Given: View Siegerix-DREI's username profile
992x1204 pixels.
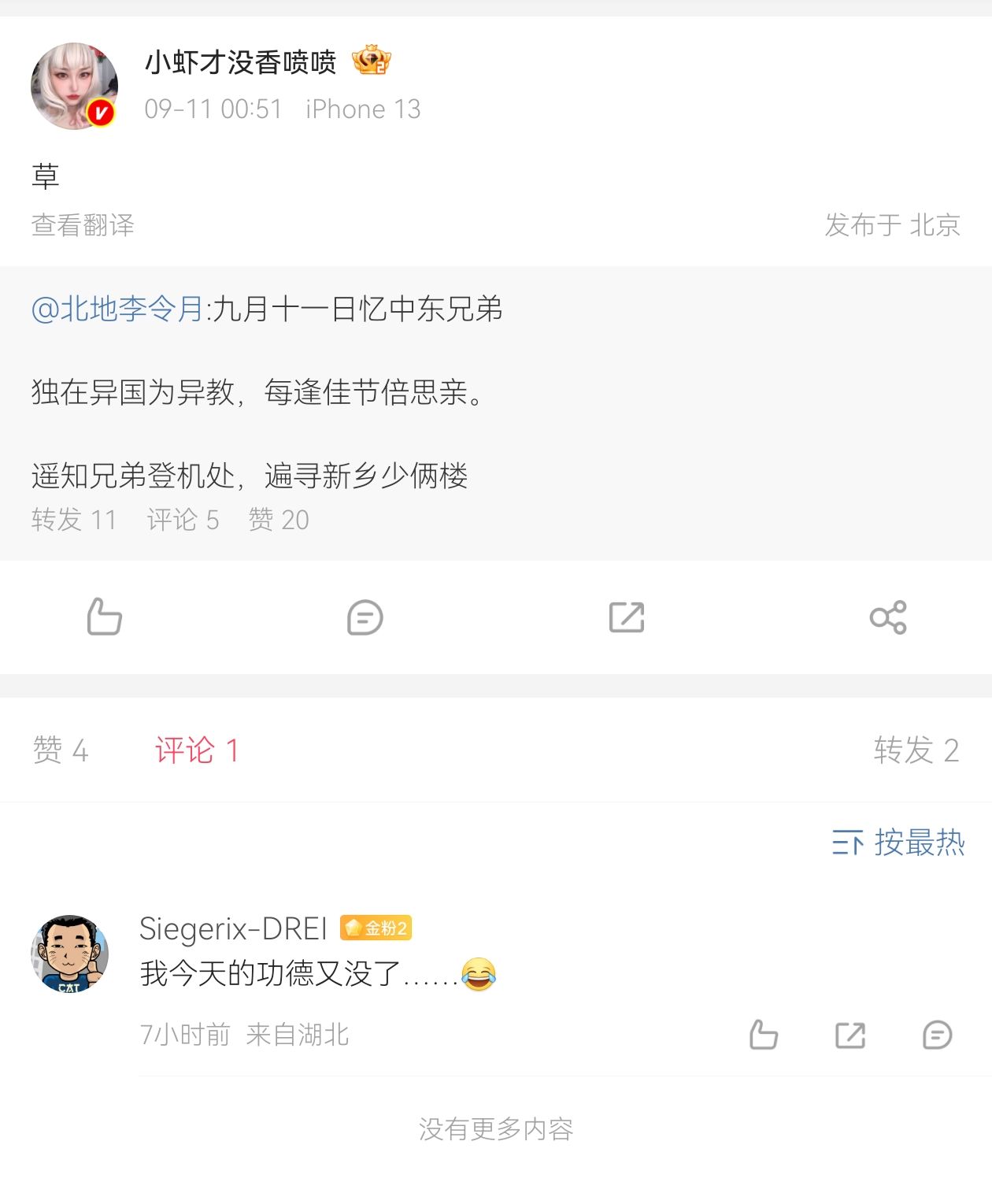Looking at the screenshot, I should [x=233, y=928].
